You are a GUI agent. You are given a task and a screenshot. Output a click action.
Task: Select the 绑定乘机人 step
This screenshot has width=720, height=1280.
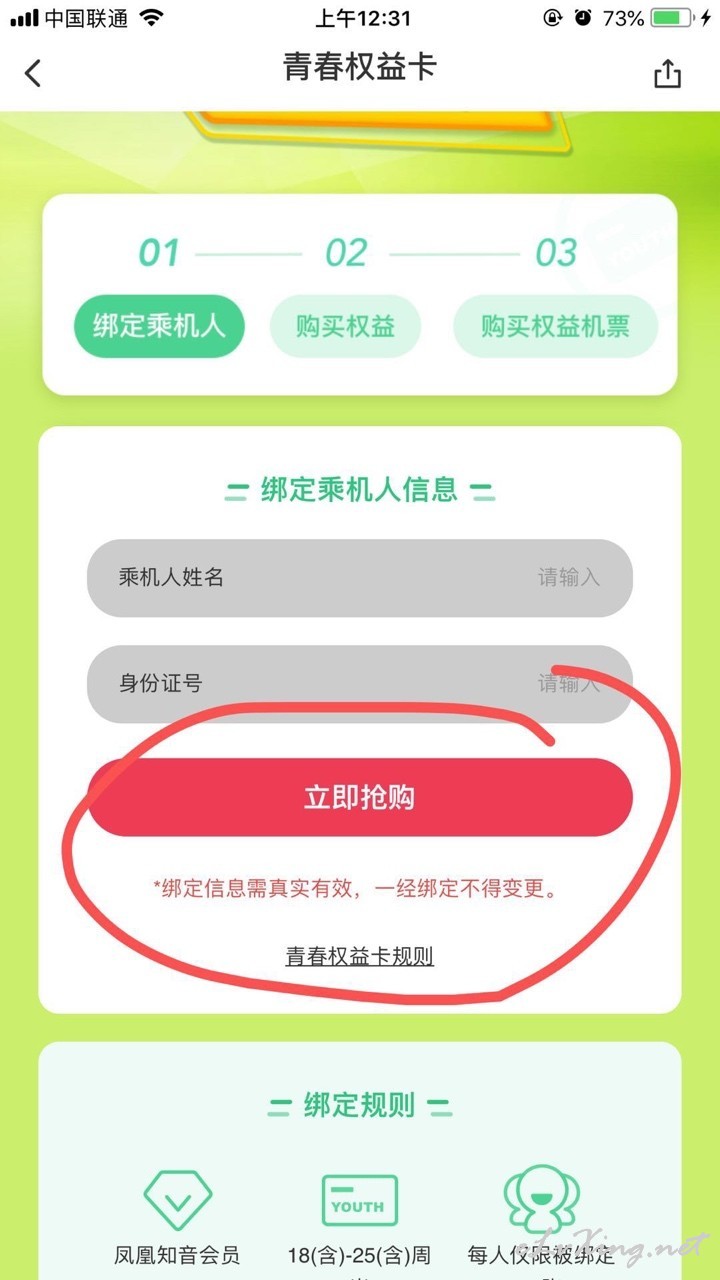click(x=159, y=326)
